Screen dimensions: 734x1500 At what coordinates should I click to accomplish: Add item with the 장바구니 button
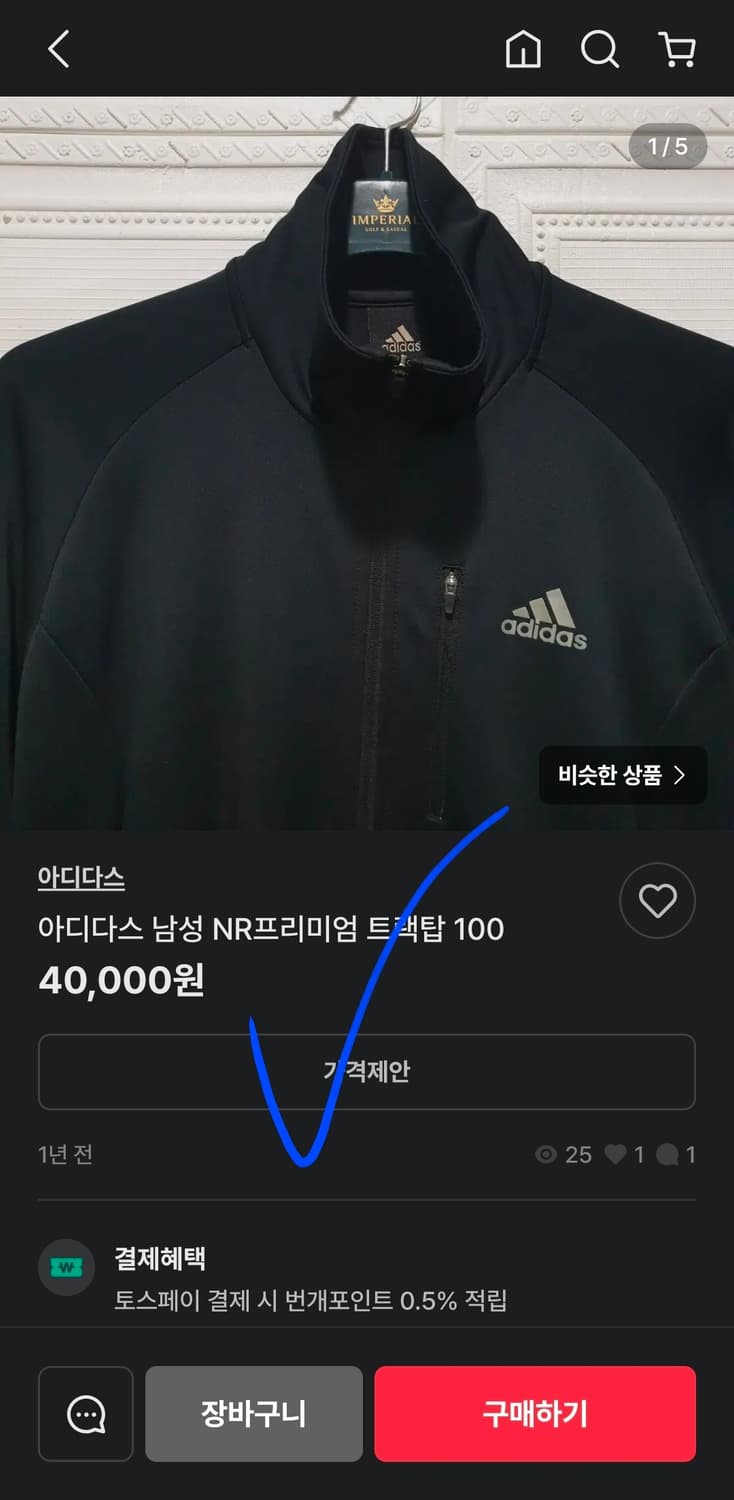point(254,1414)
